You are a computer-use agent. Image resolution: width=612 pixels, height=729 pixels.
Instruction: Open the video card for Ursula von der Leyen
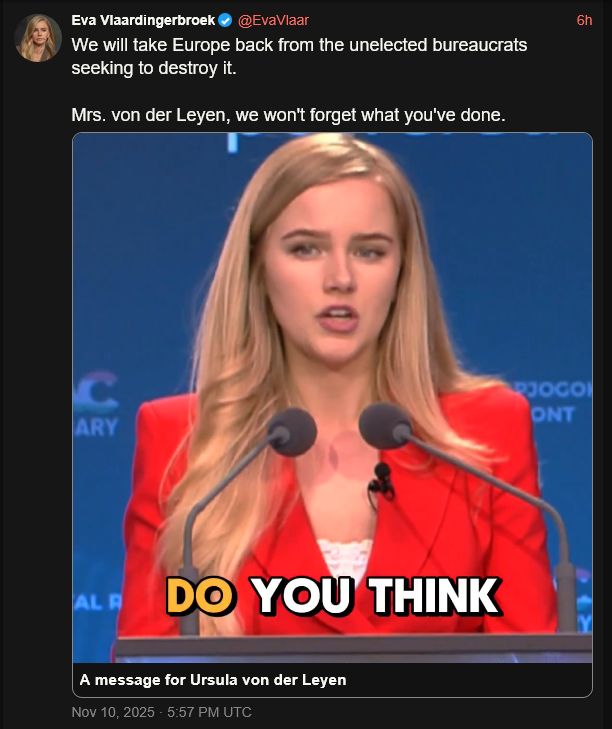[332, 400]
